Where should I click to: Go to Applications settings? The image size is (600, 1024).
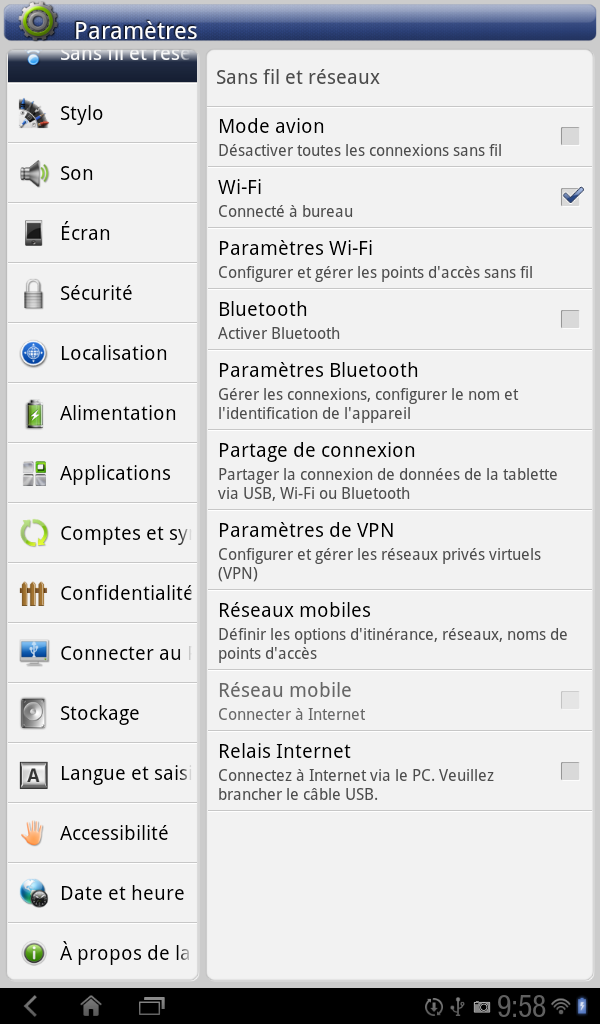pos(103,473)
